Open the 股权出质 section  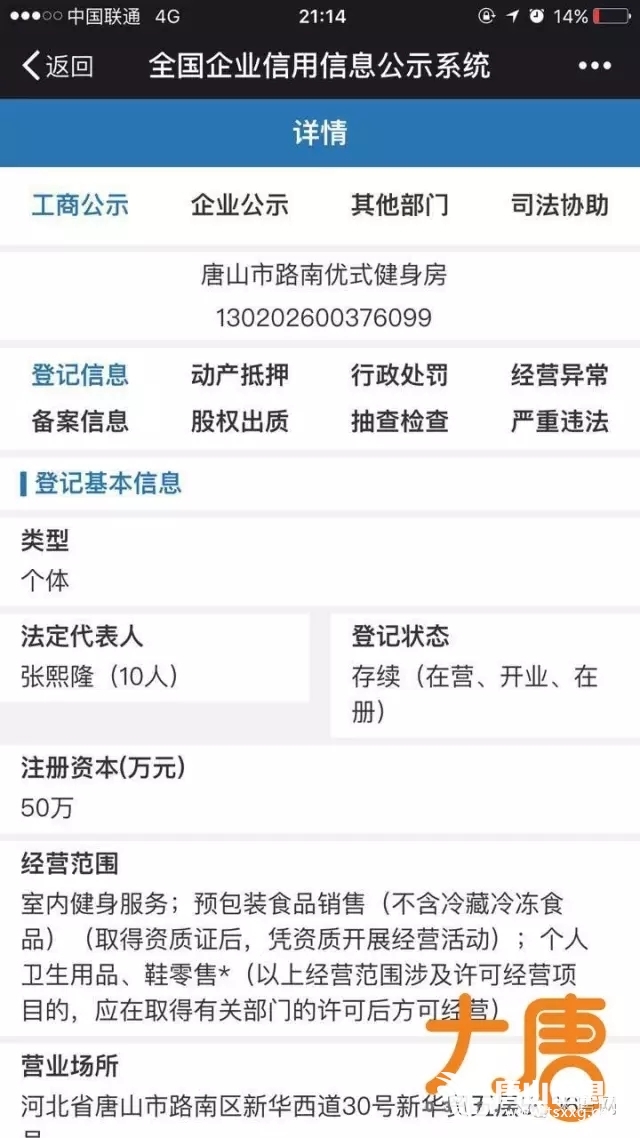coord(240,421)
